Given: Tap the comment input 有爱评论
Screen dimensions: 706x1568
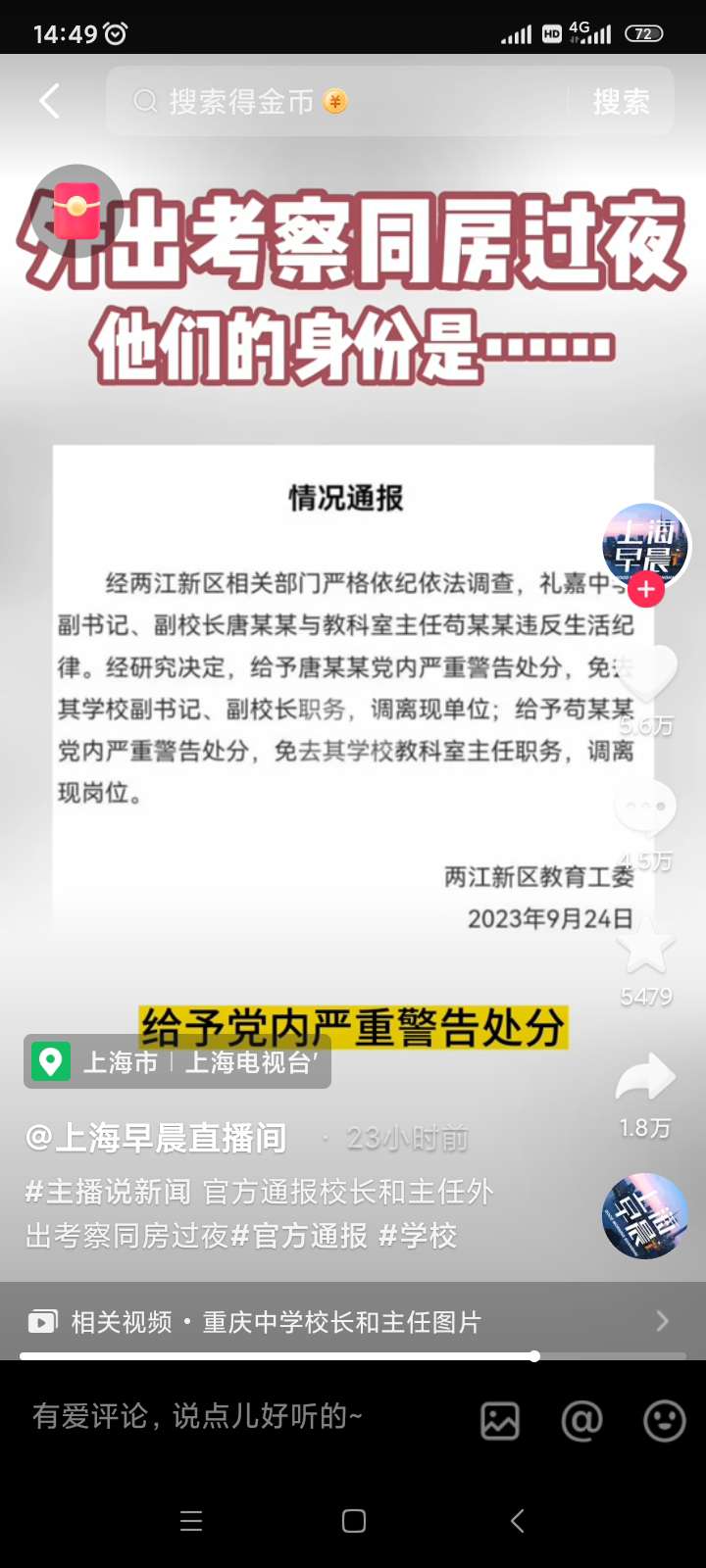Looking at the screenshot, I should pyautogui.click(x=198, y=1416).
